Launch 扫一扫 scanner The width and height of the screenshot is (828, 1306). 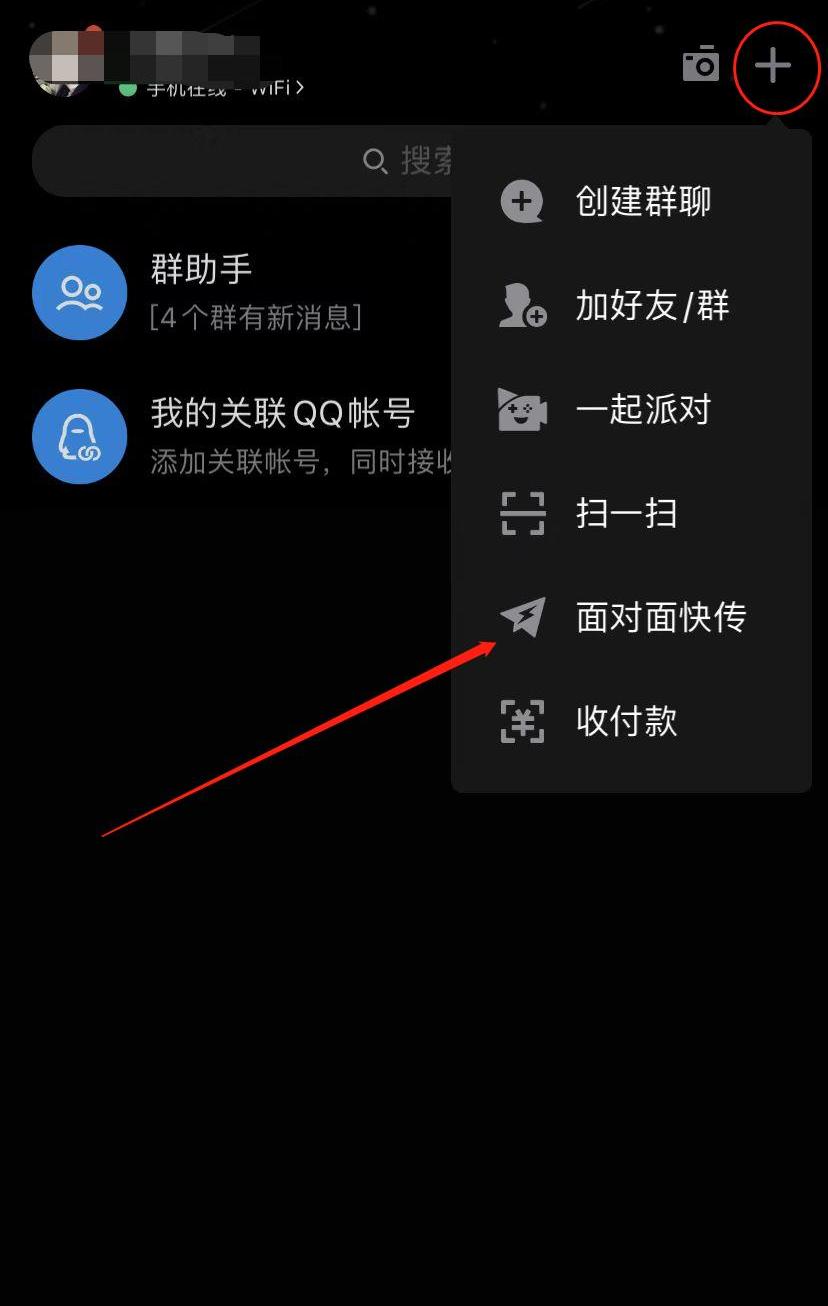click(630, 513)
